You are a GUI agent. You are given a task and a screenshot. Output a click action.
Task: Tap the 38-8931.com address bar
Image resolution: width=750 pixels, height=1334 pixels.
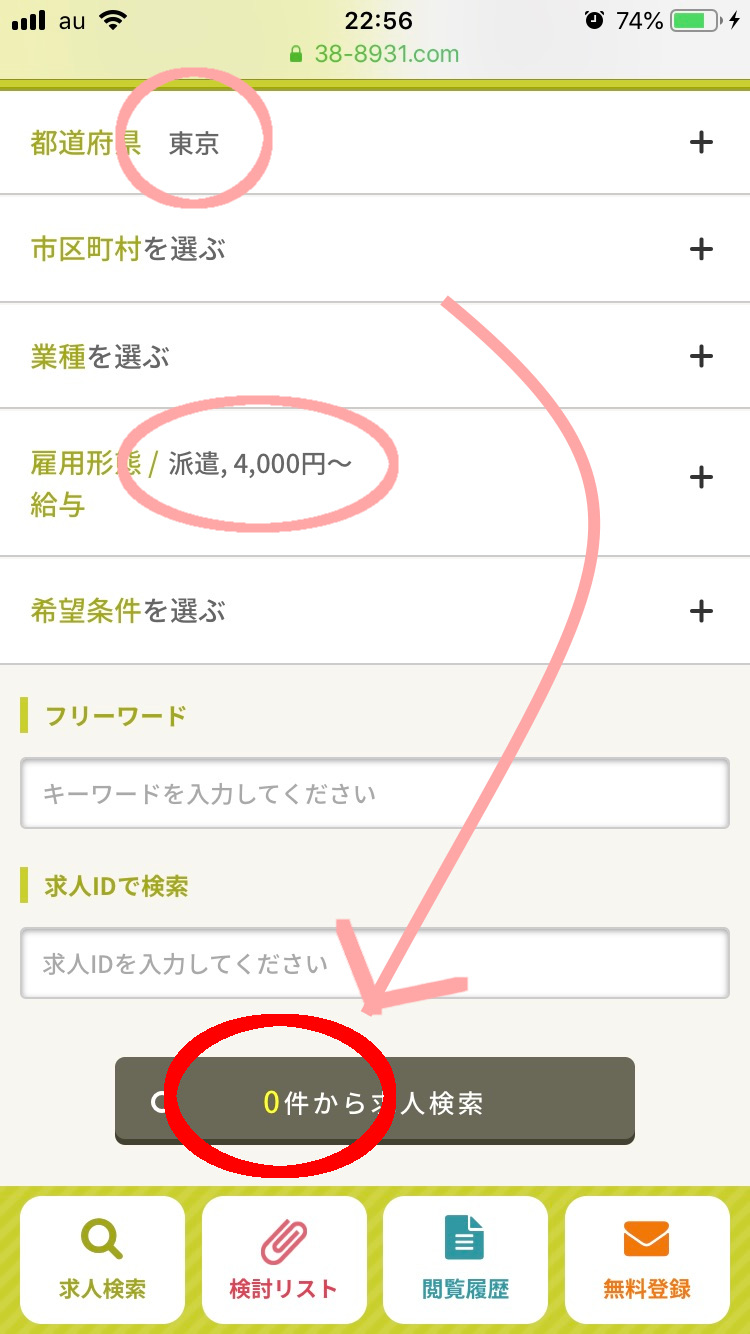click(x=375, y=54)
